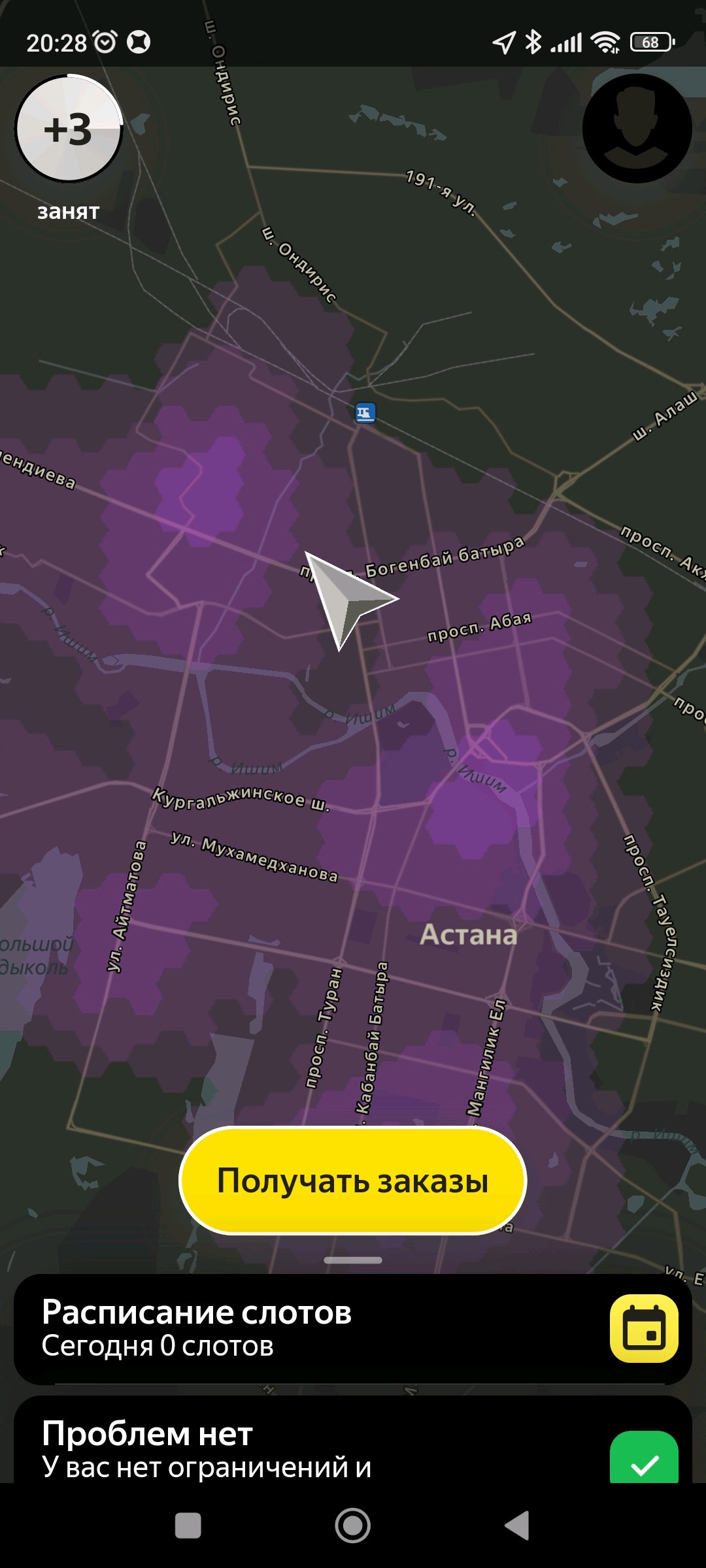Tap the bottom sheet drag handle
The height and width of the screenshot is (1568, 706).
[353, 1260]
